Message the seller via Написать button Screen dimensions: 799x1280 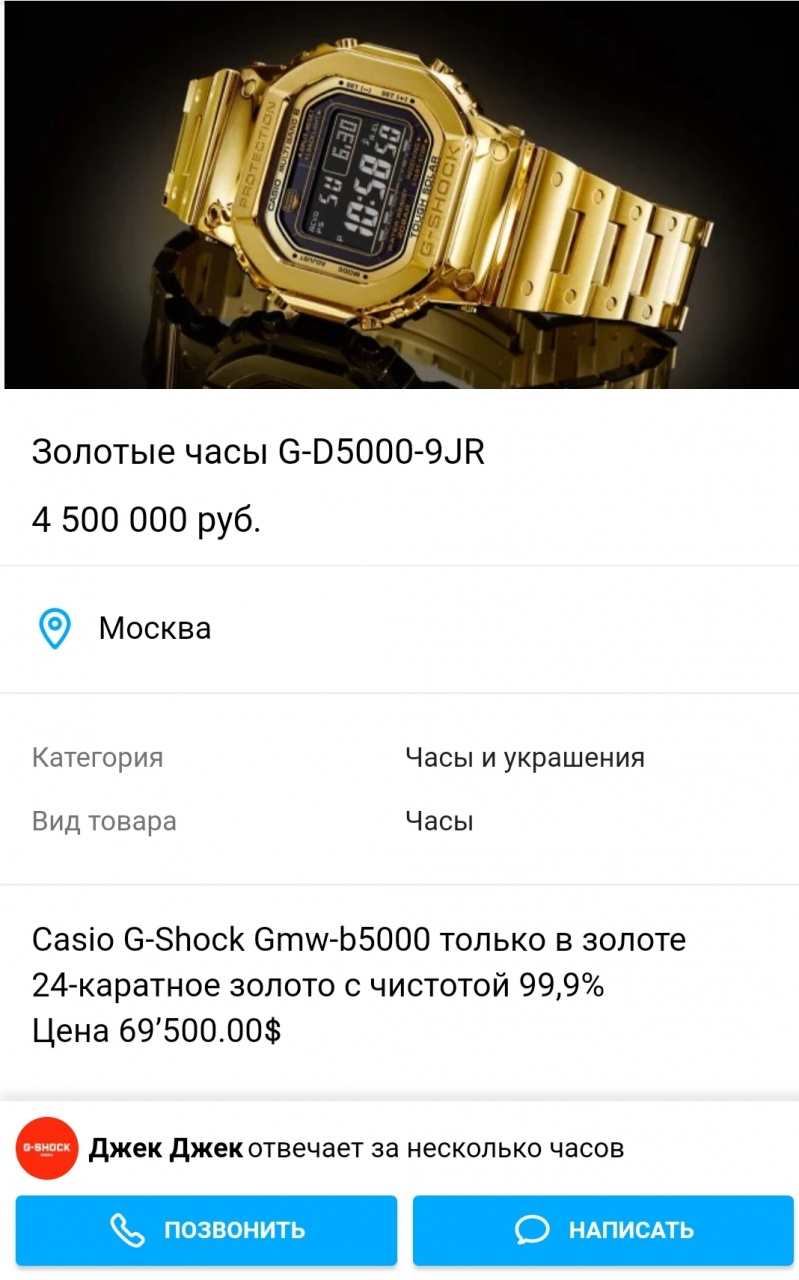[x=602, y=1229]
